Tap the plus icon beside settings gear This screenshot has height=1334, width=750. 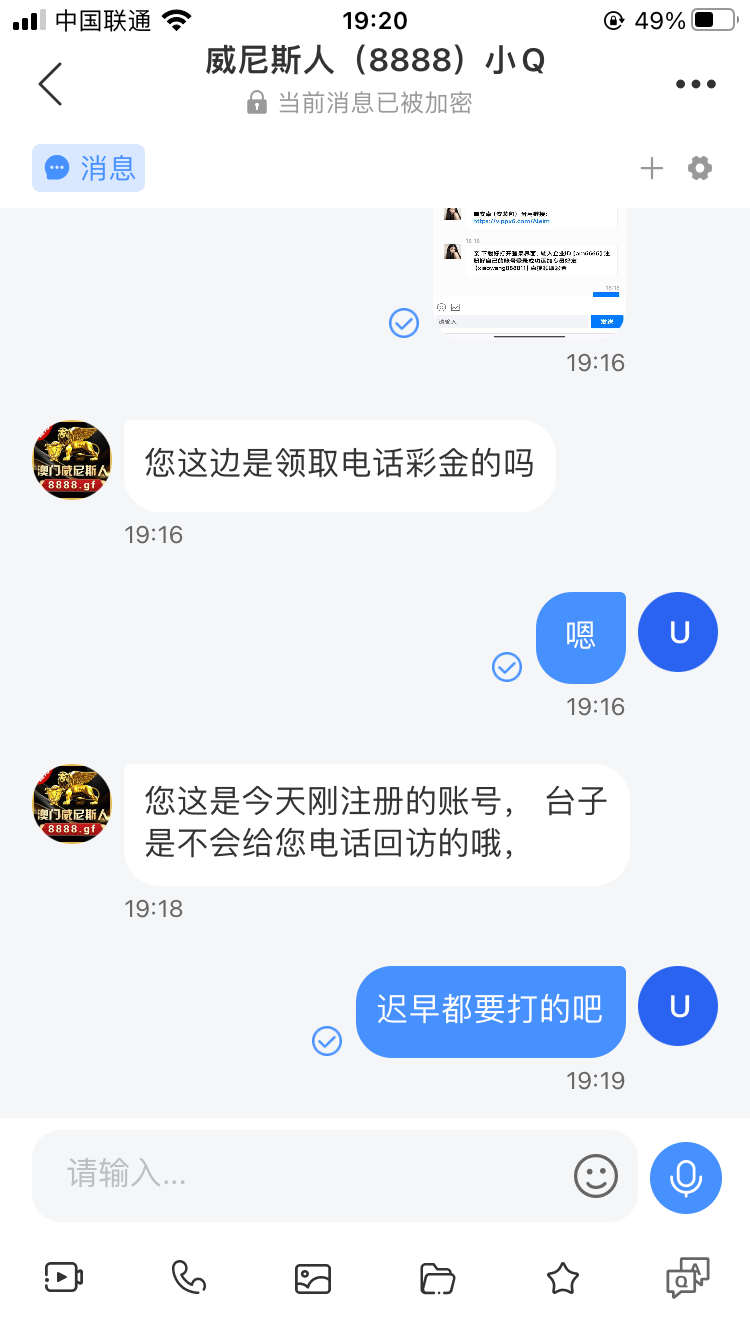652,168
